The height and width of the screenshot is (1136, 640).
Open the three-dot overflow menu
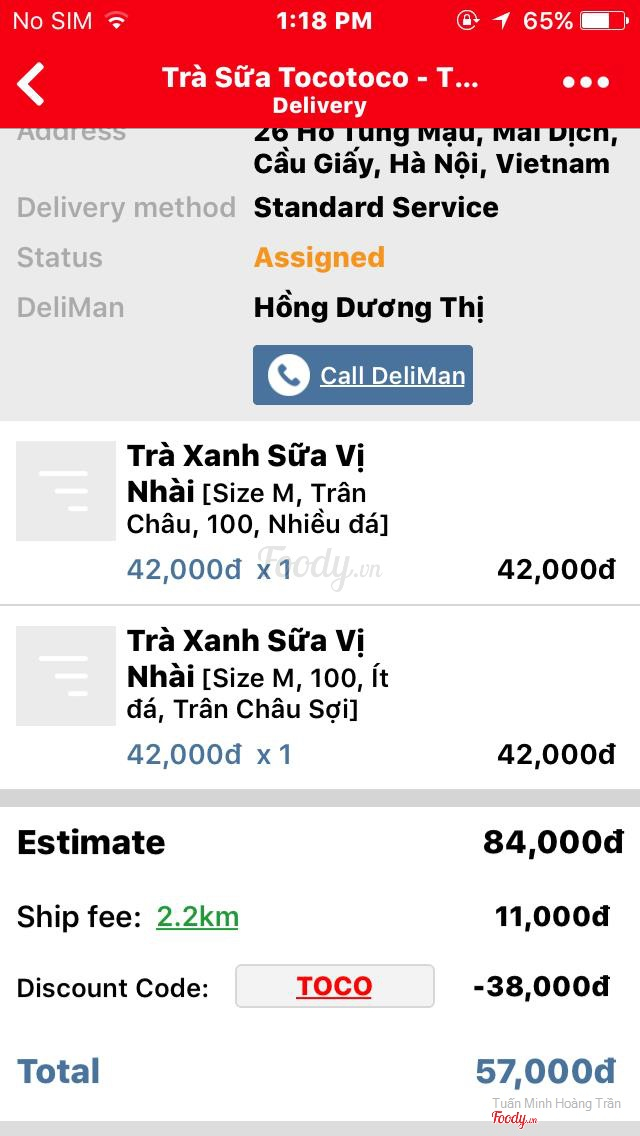(586, 82)
